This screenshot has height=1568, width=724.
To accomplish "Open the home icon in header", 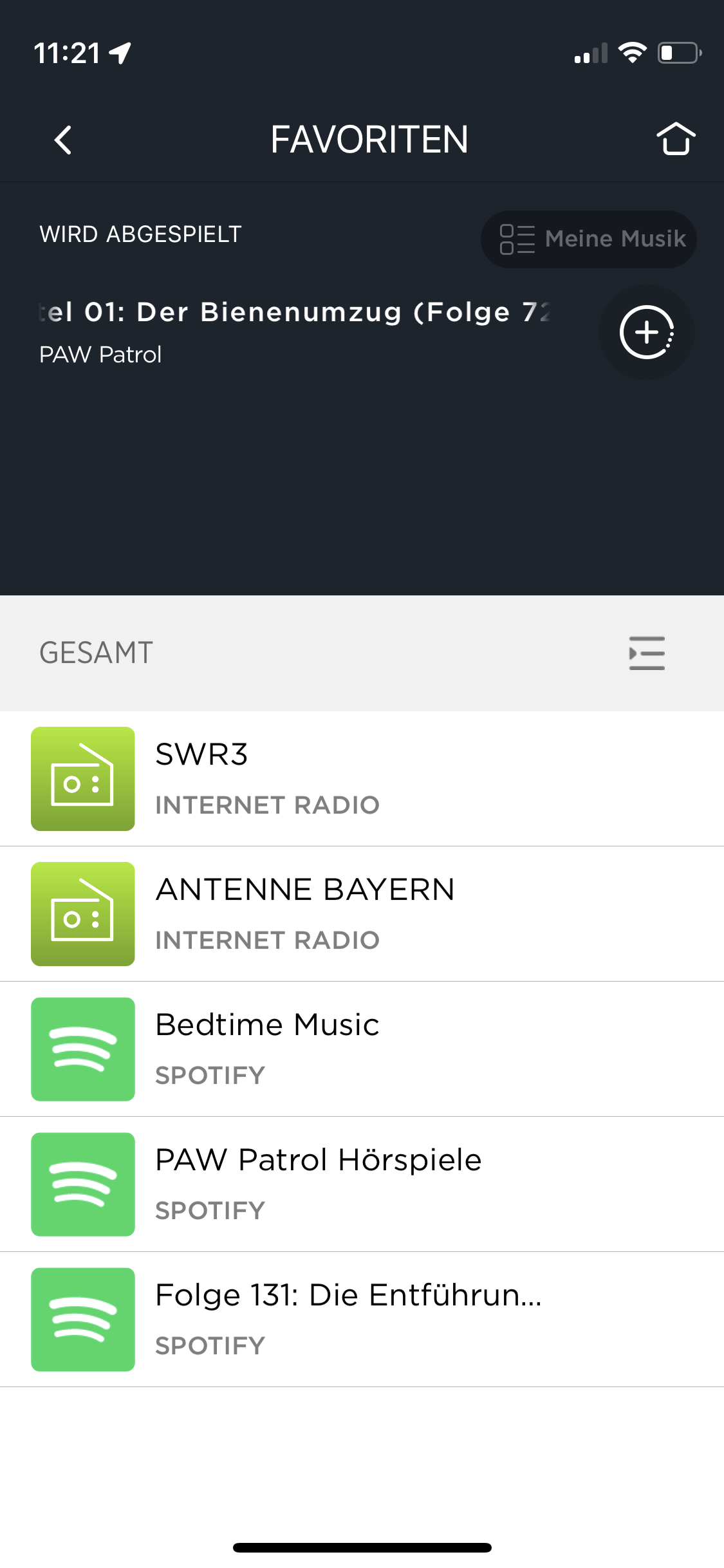I will tap(675, 139).
